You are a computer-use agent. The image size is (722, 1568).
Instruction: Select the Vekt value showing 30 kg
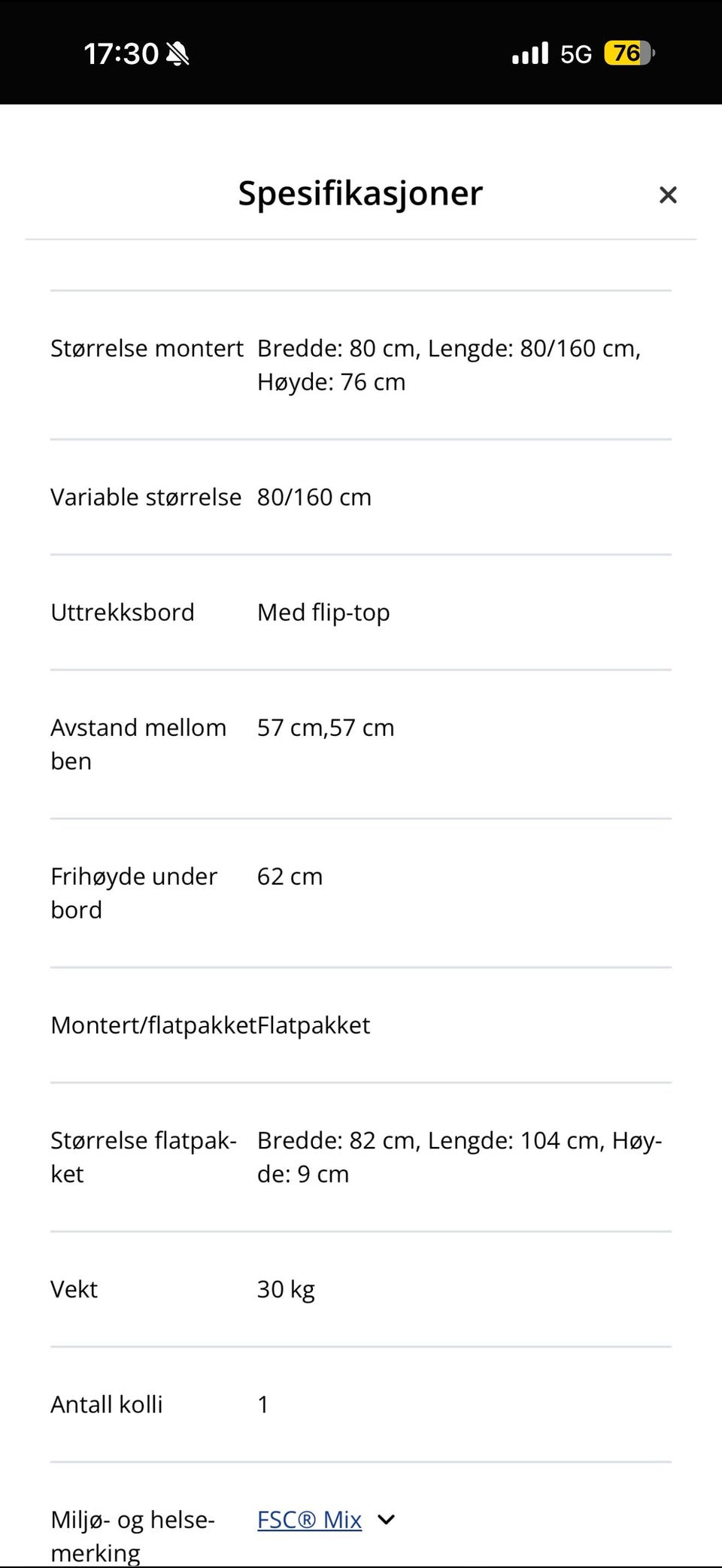[x=286, y=1288]
